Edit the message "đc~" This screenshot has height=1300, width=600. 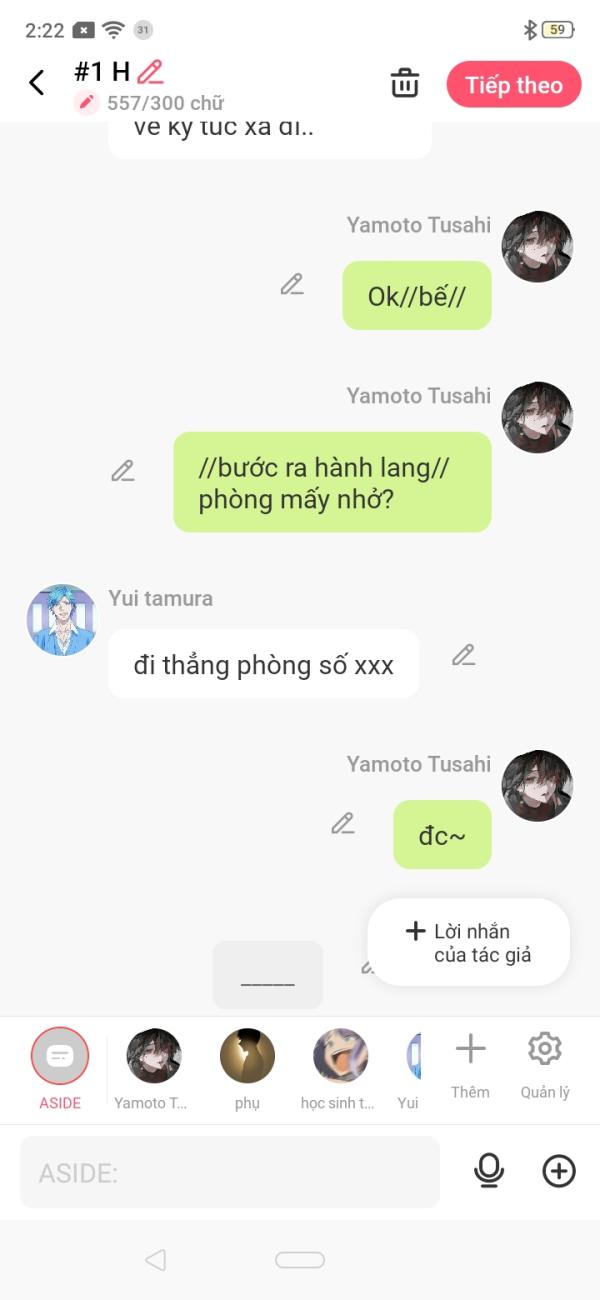coord(343,823)
